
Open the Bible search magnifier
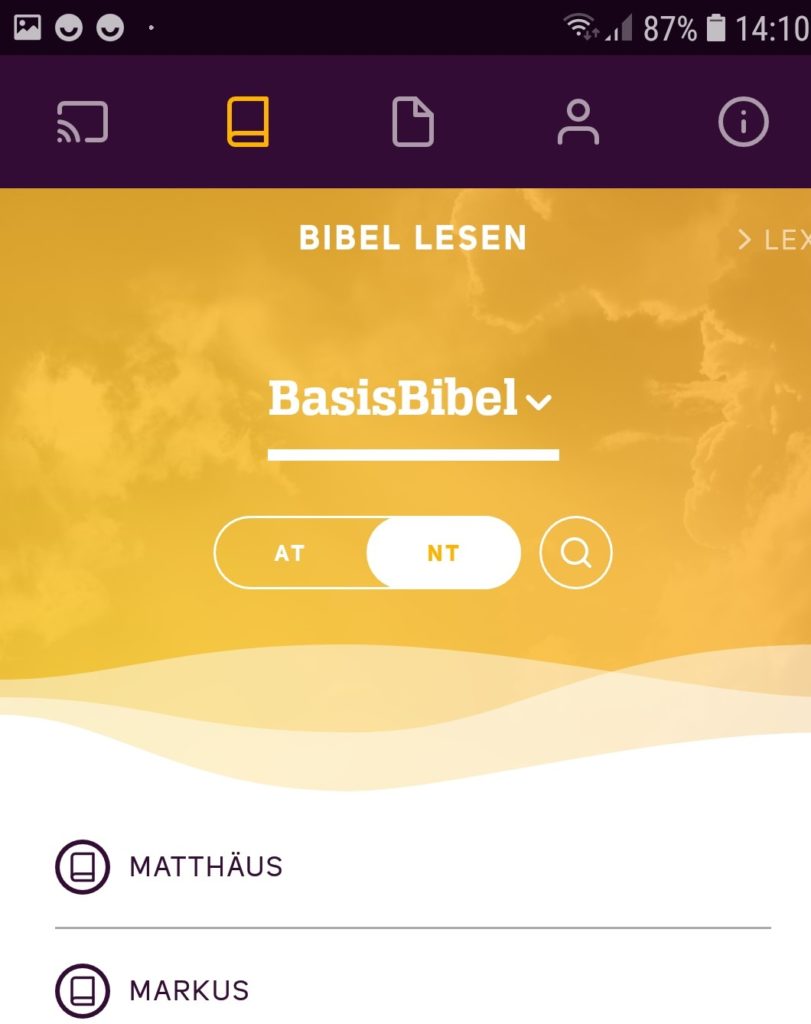(x=576, y=553)
